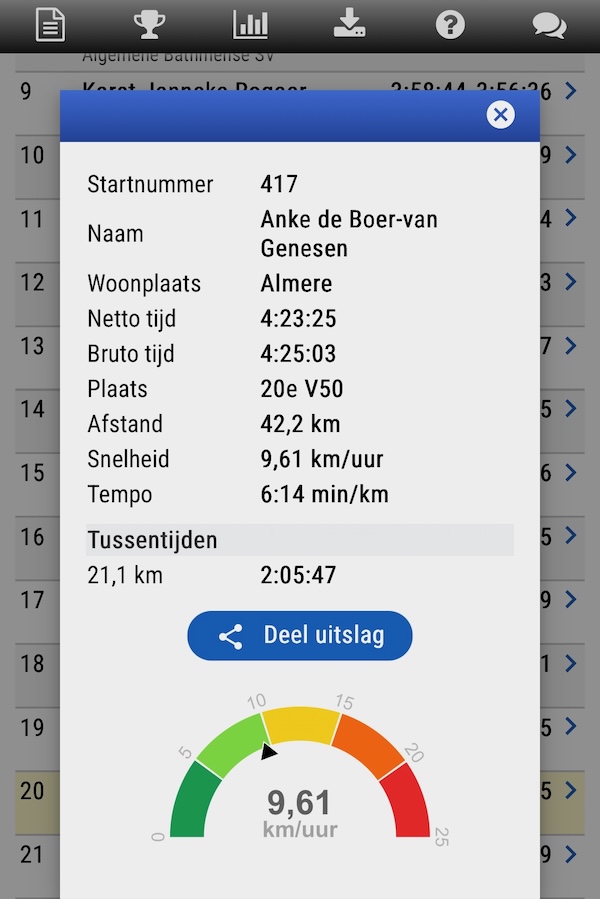Viewport: 600px width, 899px height.
Task: Open the help question mark
Action: tap(450, 25)
